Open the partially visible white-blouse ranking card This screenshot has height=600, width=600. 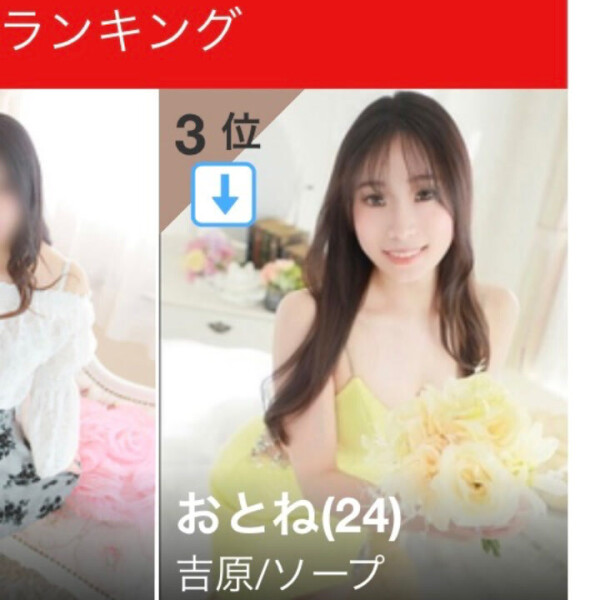pos(75,340)
